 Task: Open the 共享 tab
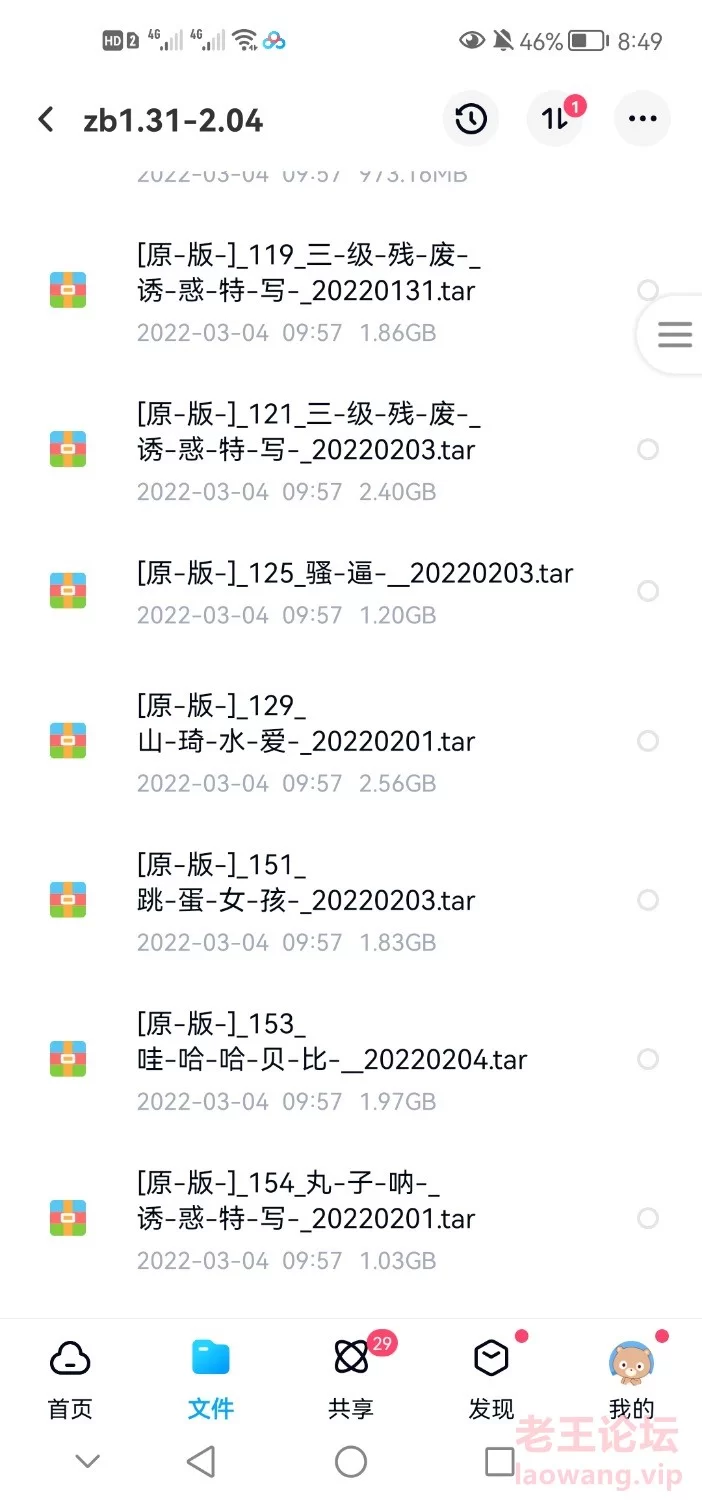351,1380
